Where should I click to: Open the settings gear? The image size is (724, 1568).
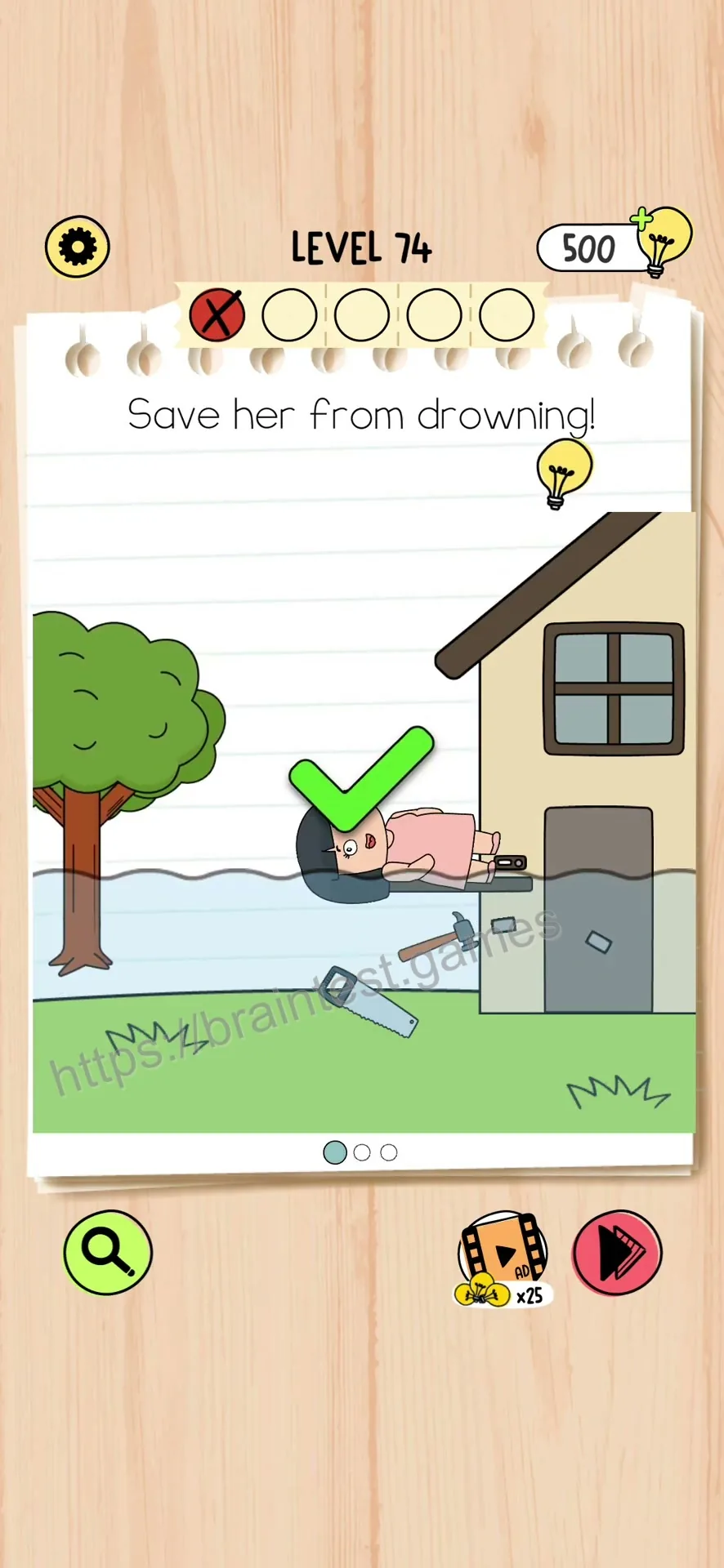[78, 247]
